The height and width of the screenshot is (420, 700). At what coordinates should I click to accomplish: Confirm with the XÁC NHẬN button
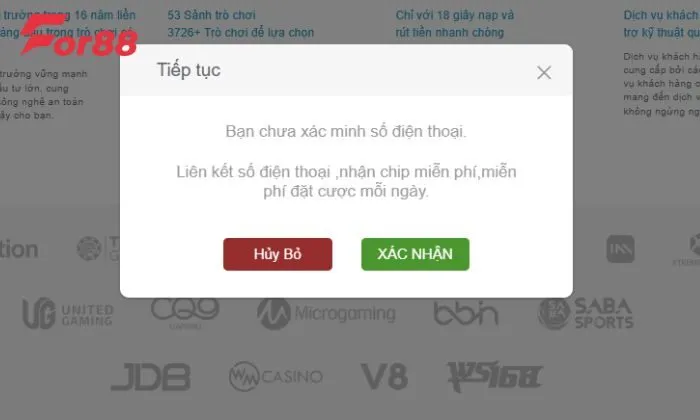(x=415, y=254)
